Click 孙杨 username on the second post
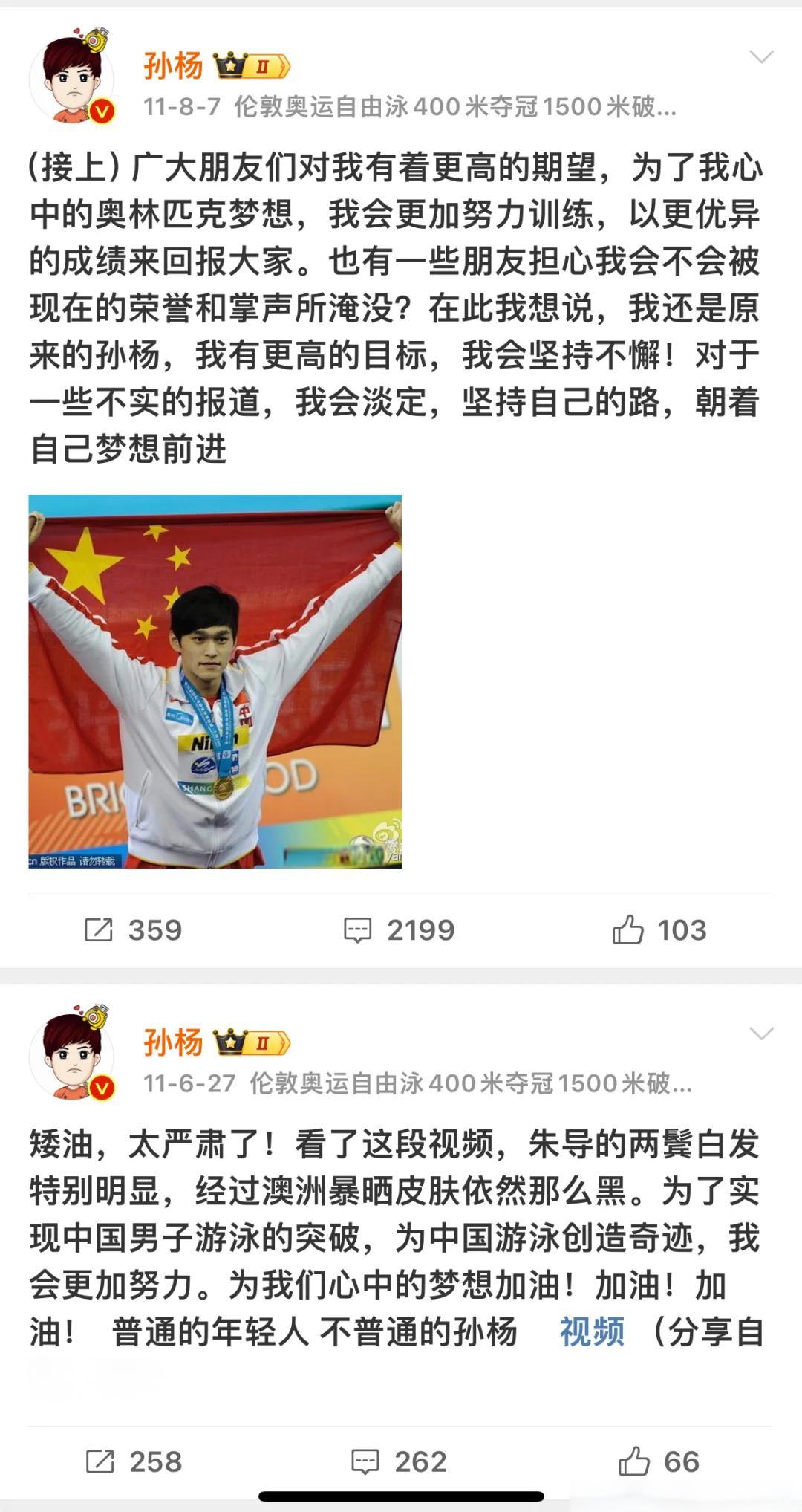The height and width of the screenshot is (1512, 802). pyautogui.click(x=172, y=1044)
